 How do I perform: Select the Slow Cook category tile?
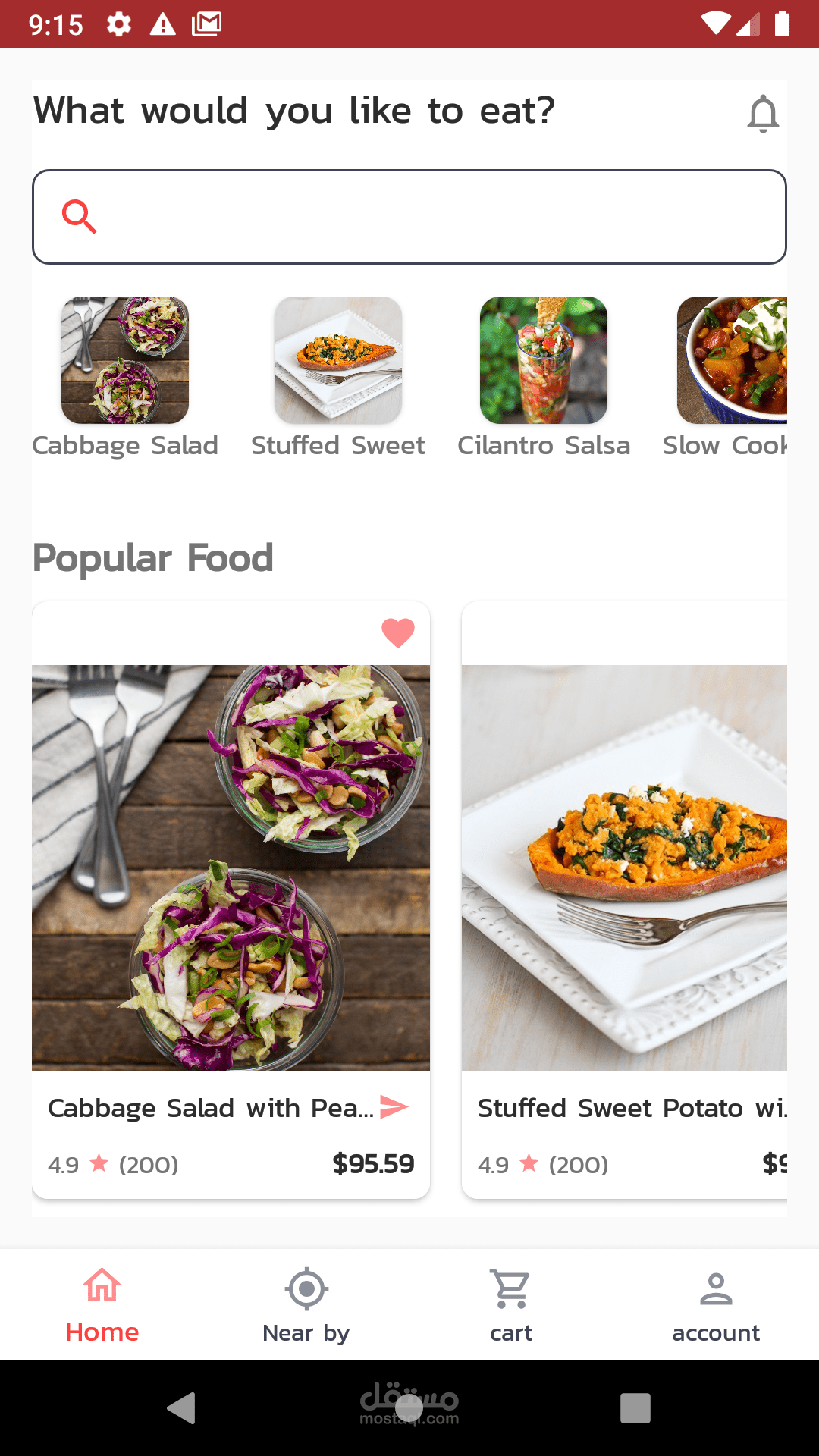pos(731,360)
